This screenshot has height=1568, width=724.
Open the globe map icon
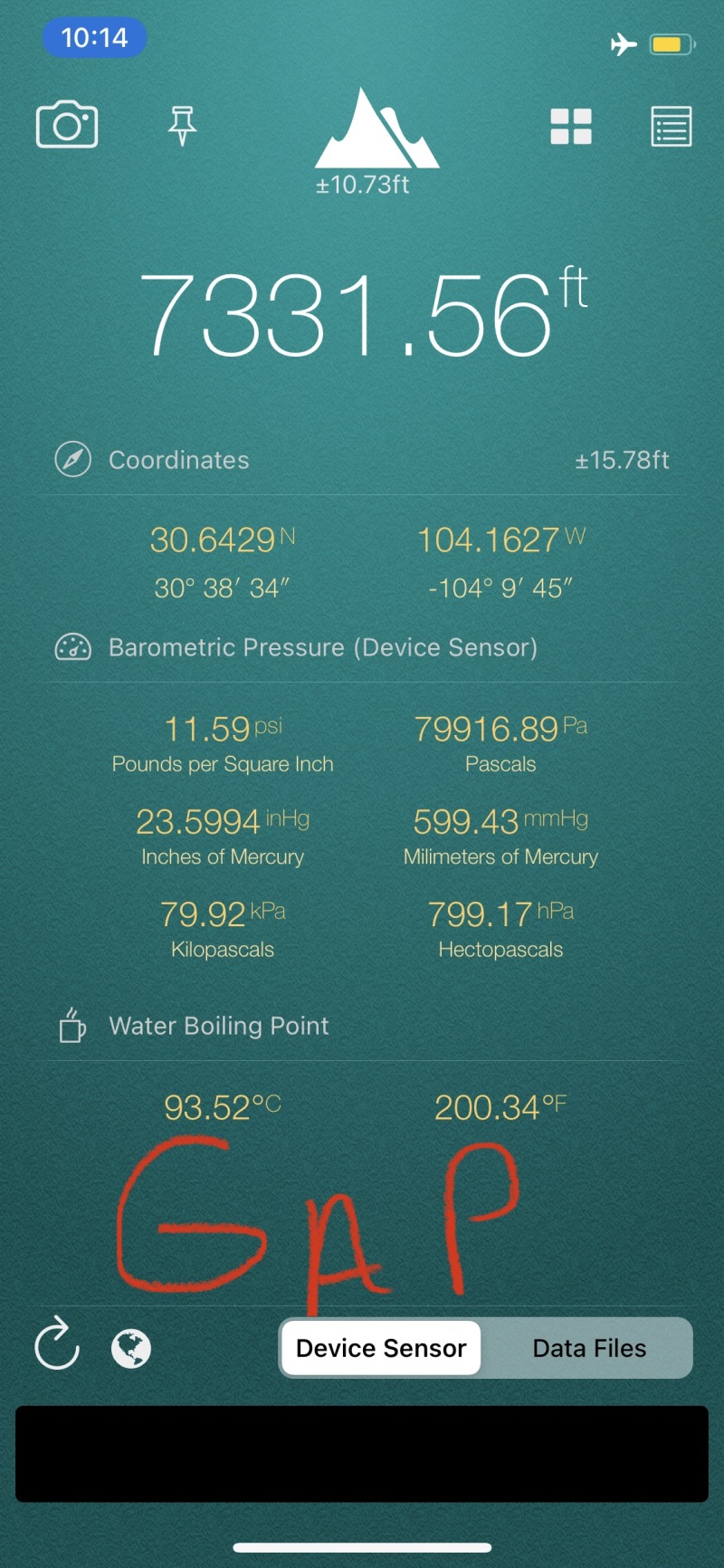tap(131, 1349)
